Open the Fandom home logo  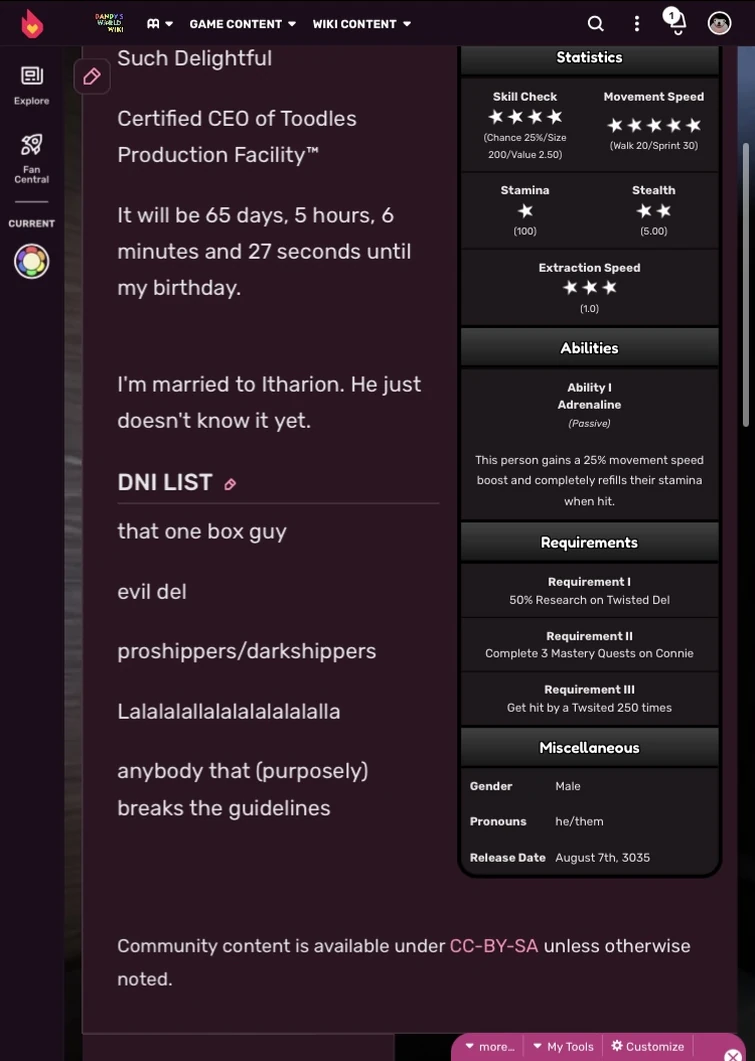pyautogui.click(x=32, y=23)
